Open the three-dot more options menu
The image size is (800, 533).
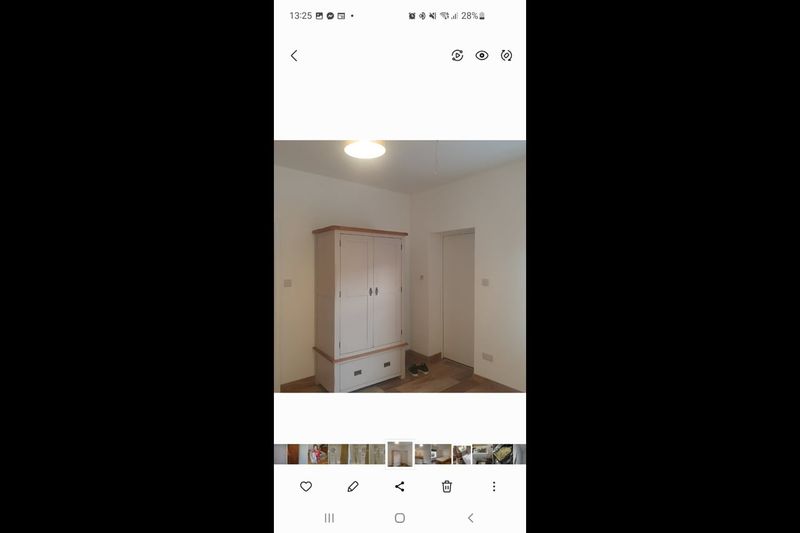[494, 487]
